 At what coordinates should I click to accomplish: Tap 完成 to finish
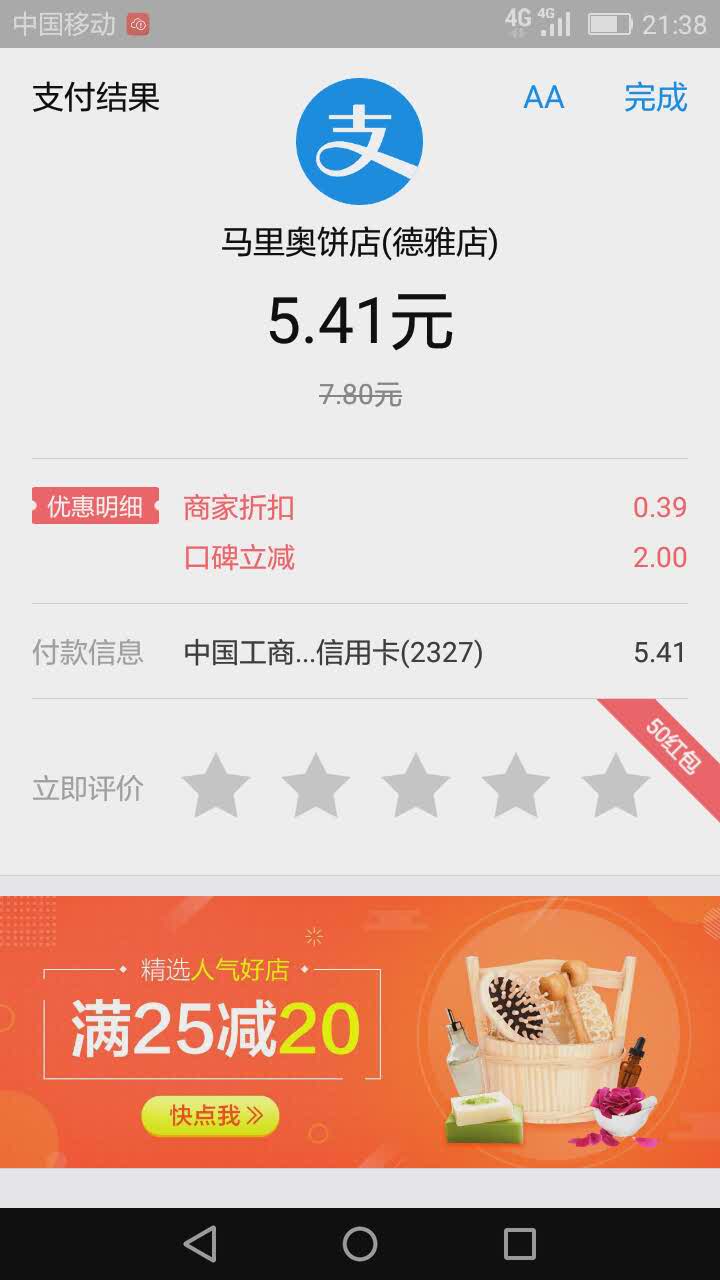655,98
